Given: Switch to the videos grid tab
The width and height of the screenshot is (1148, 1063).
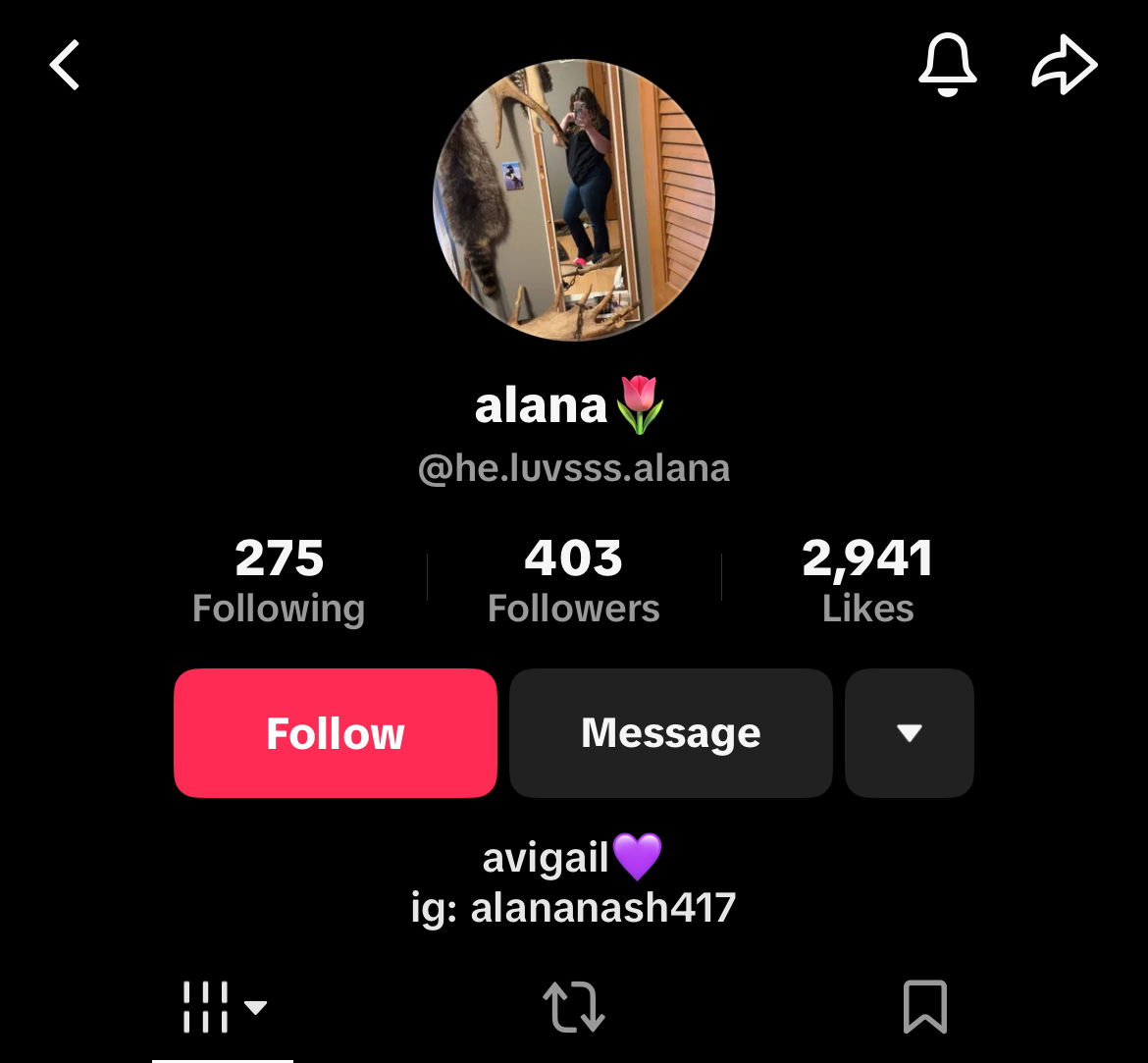Looking at the screenshot, I should 223,1007.
